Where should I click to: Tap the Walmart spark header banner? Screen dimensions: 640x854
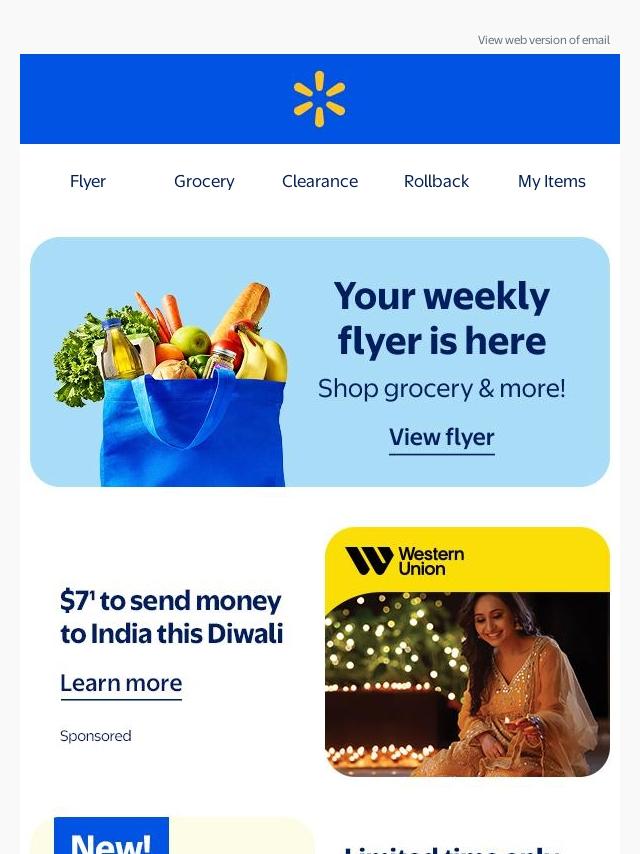pyautogui.click(x=319, y=99)
